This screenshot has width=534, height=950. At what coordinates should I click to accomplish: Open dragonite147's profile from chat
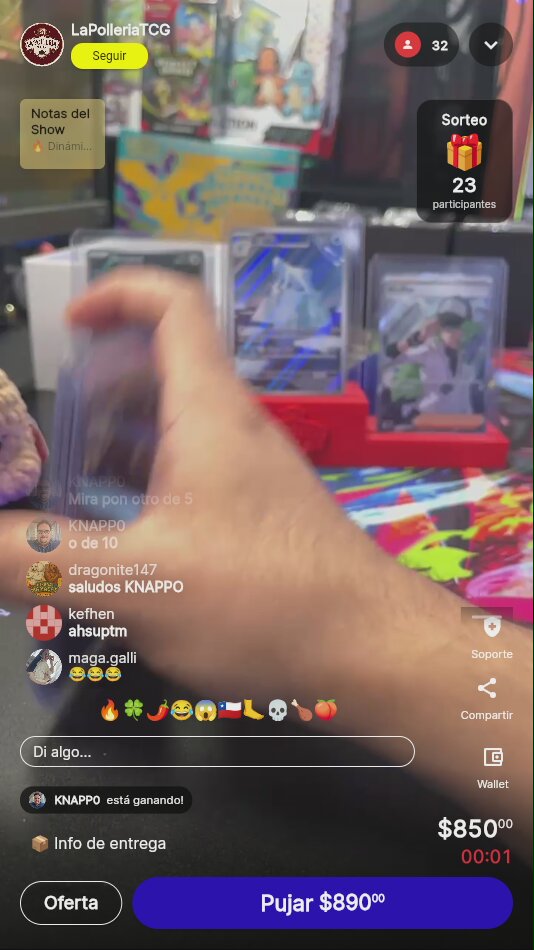click(44, 579)
